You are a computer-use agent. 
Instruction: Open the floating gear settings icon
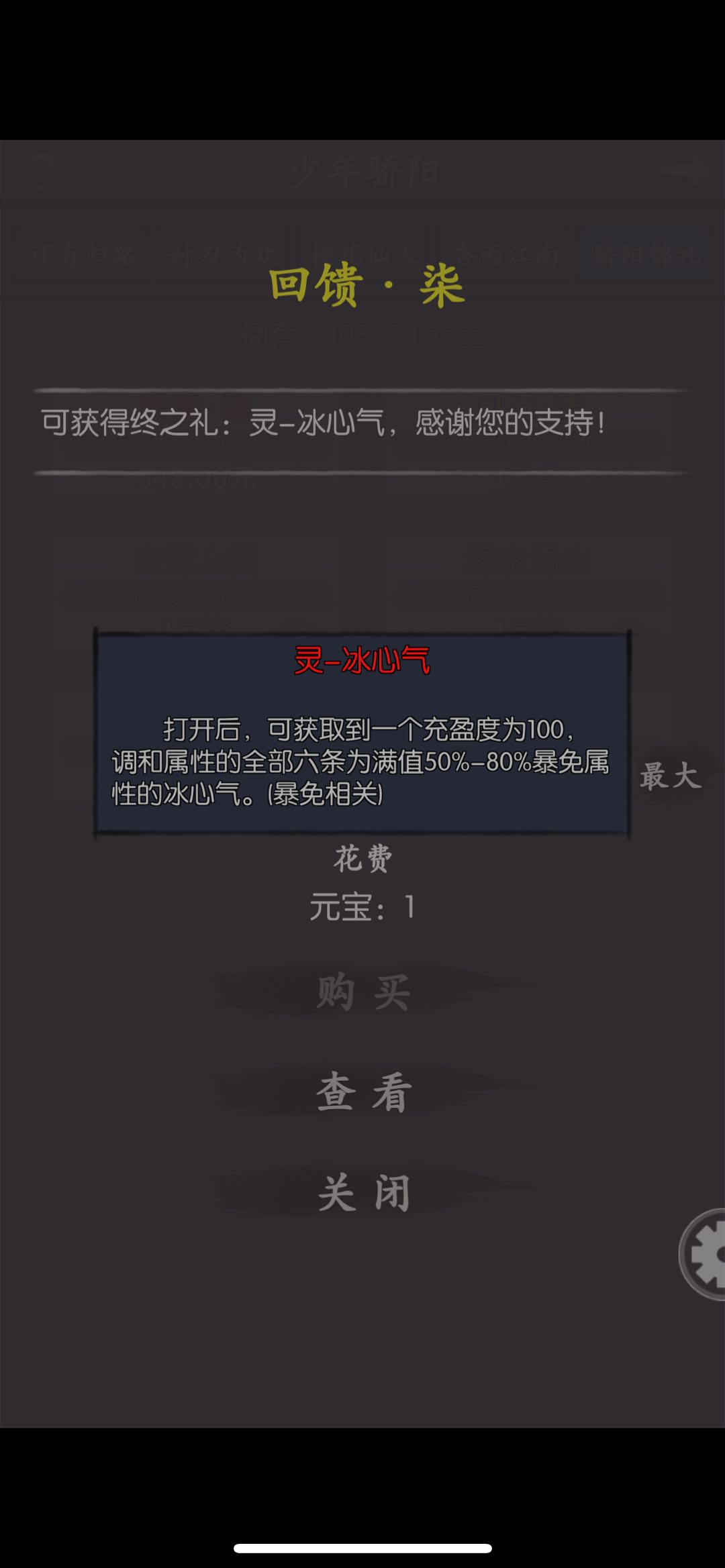click(x=705, y=1254)
